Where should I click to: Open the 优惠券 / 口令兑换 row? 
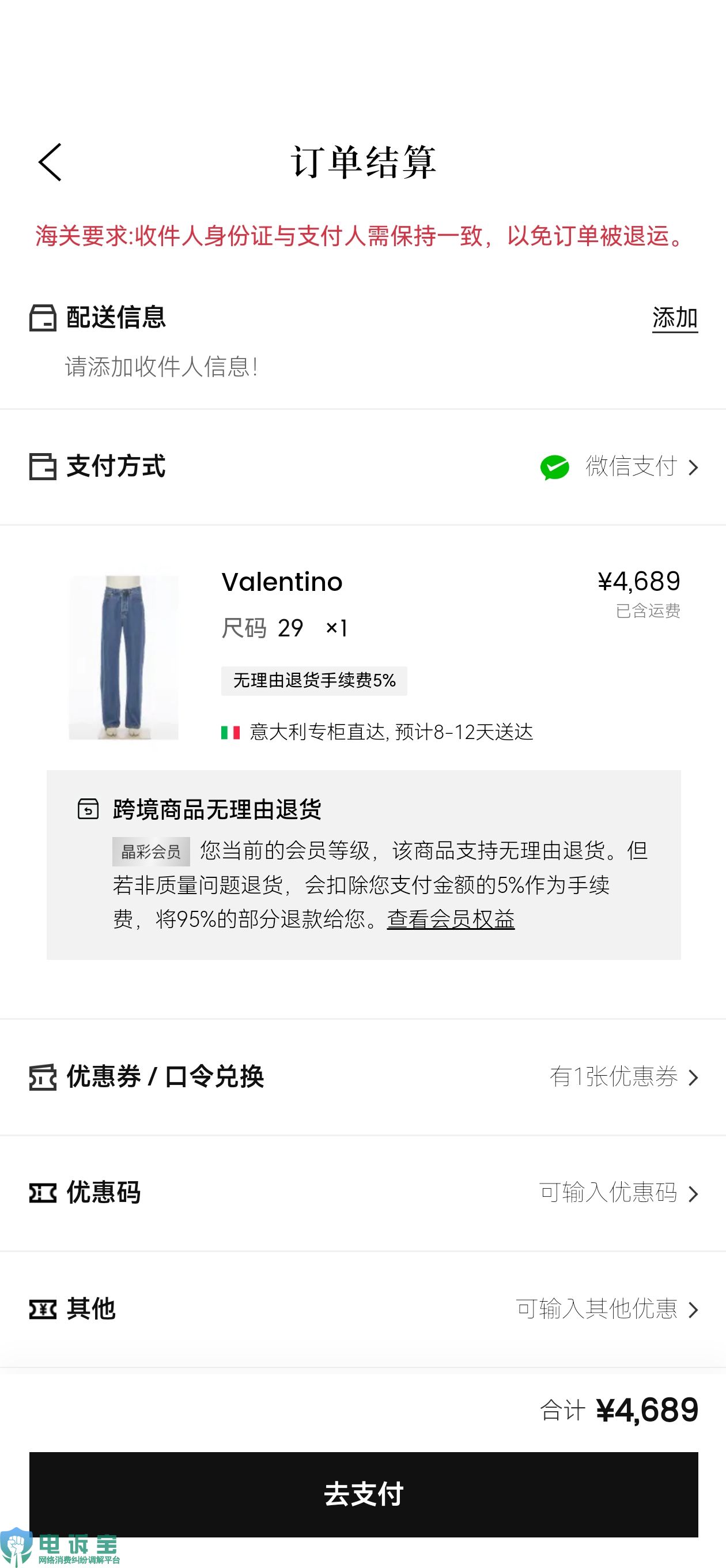[x=362, y=1077]
